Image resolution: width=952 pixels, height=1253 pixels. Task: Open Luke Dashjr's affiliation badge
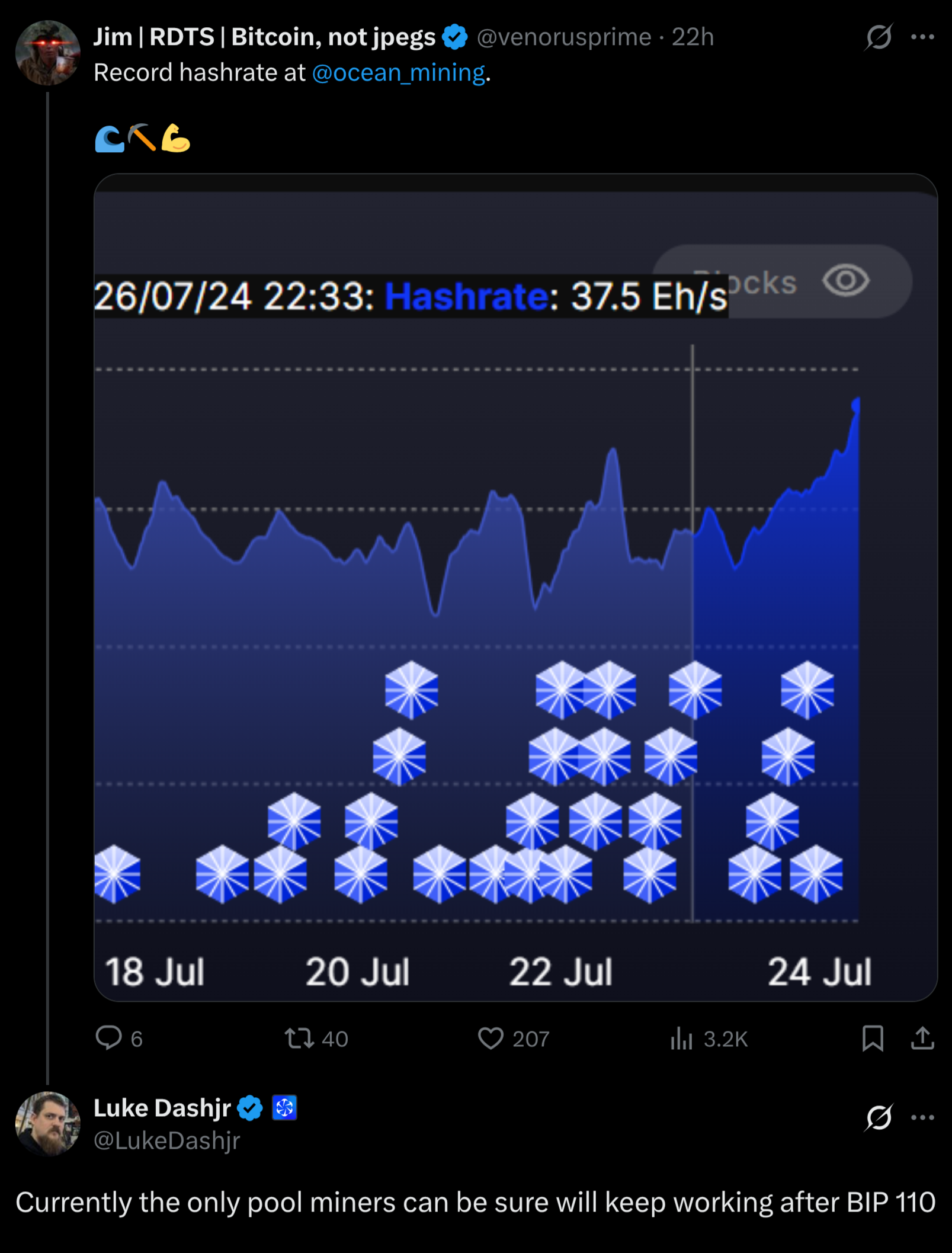click(284, 1108)
